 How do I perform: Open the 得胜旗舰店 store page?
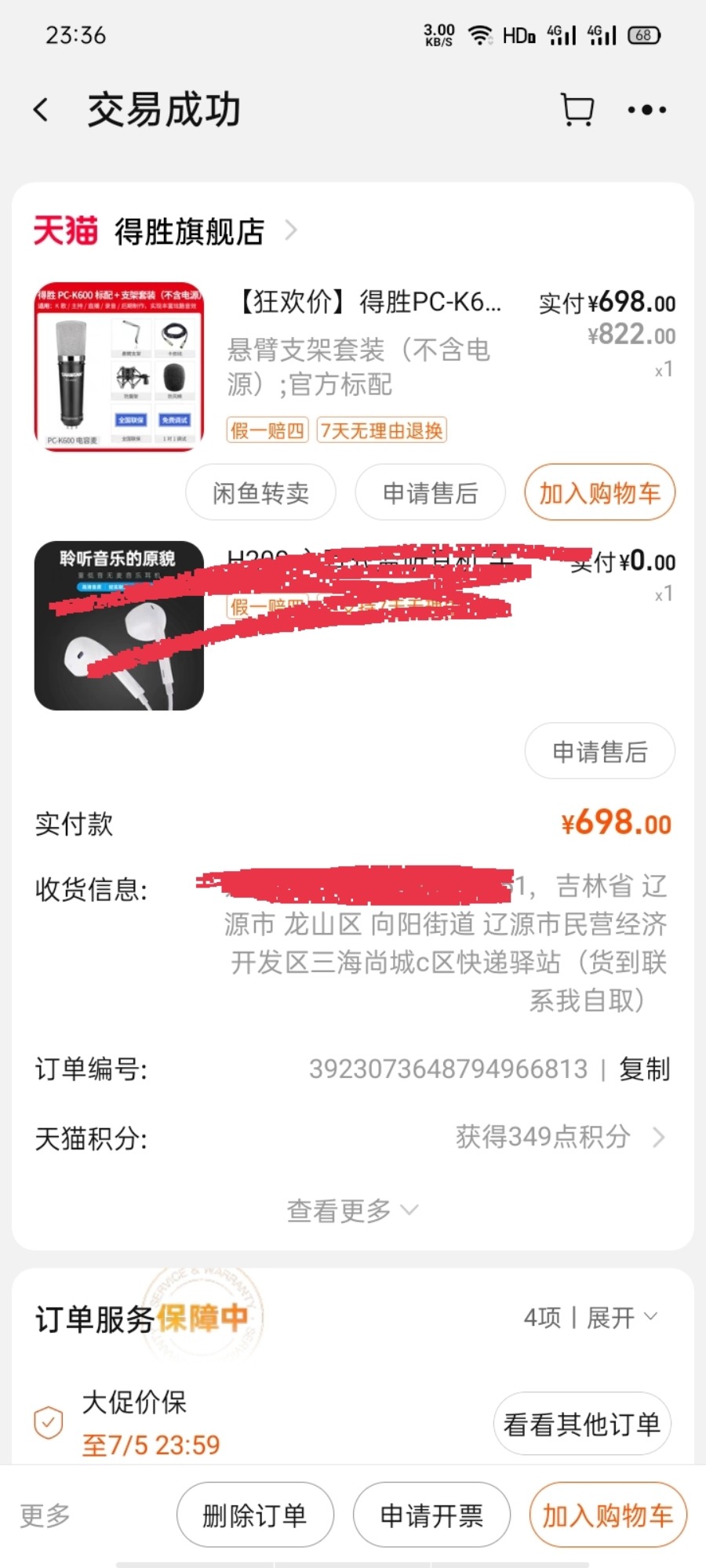pos(189,231)
